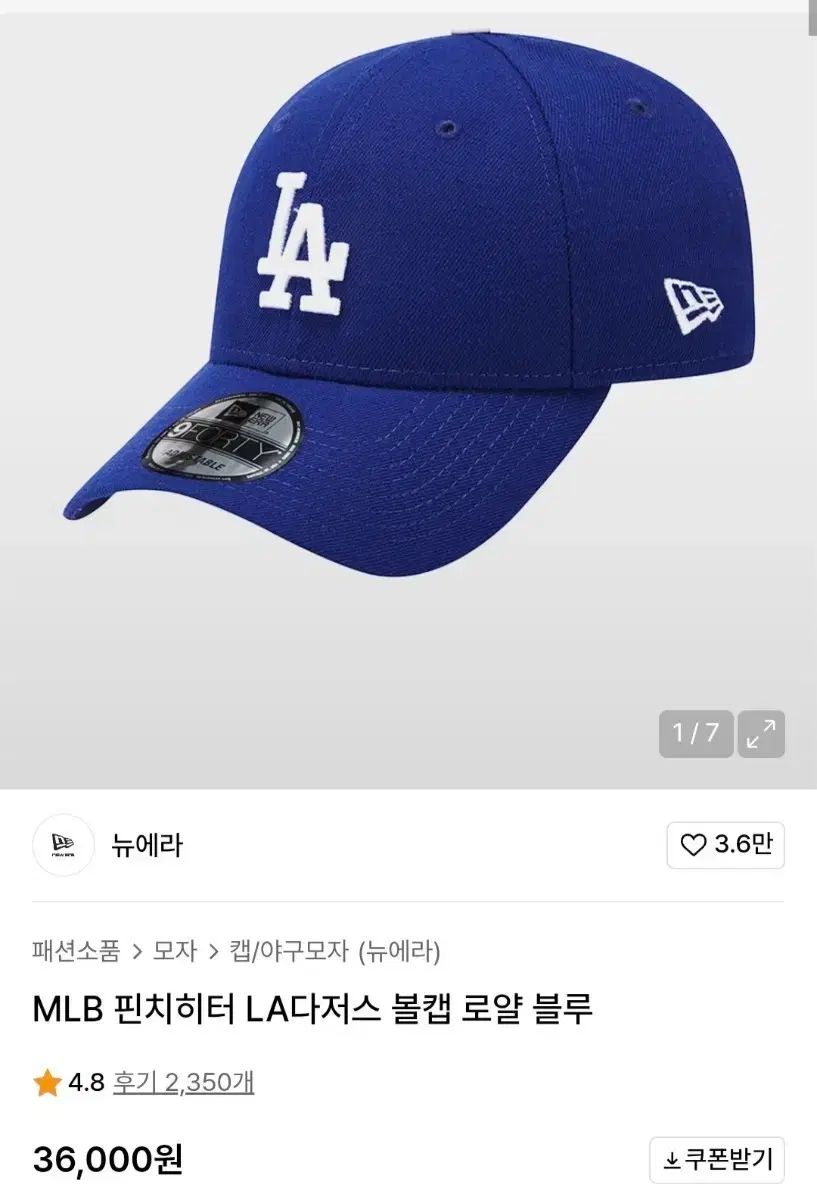817x1200 pixels.
Task: Open the 뉴에라 brand page
Action: 146,846
